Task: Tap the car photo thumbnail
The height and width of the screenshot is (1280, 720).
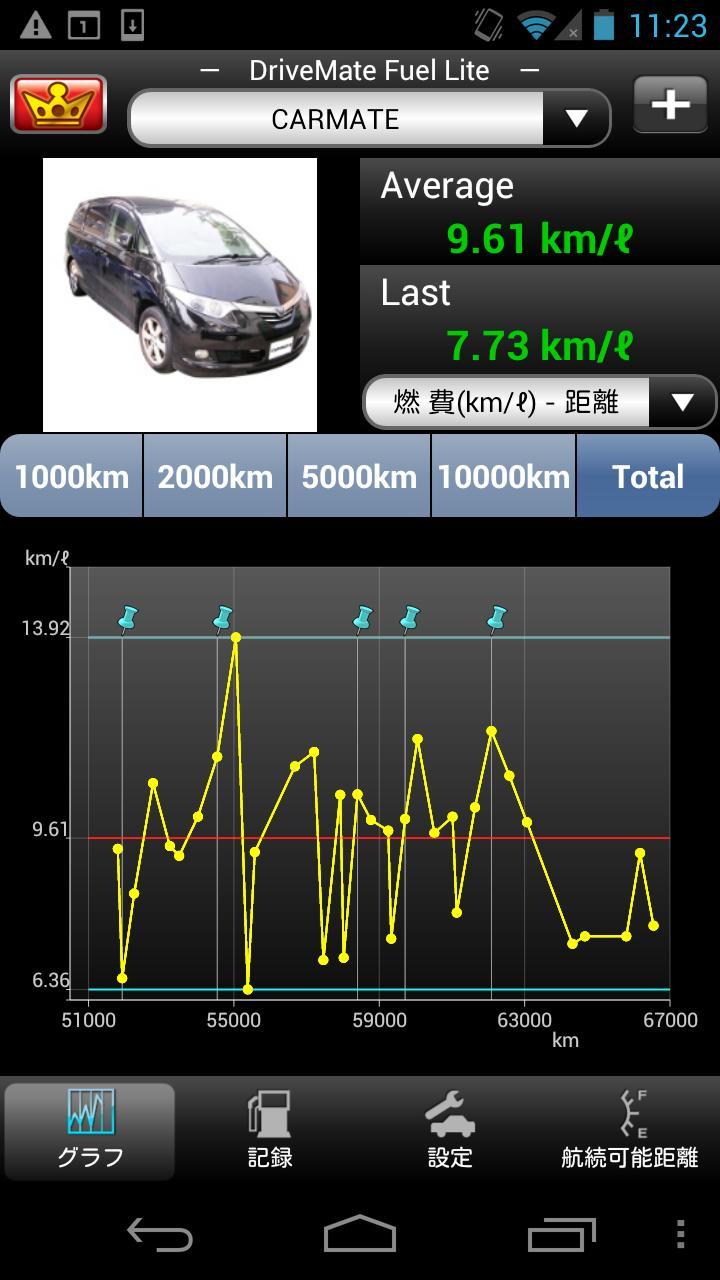Action: 180,295
